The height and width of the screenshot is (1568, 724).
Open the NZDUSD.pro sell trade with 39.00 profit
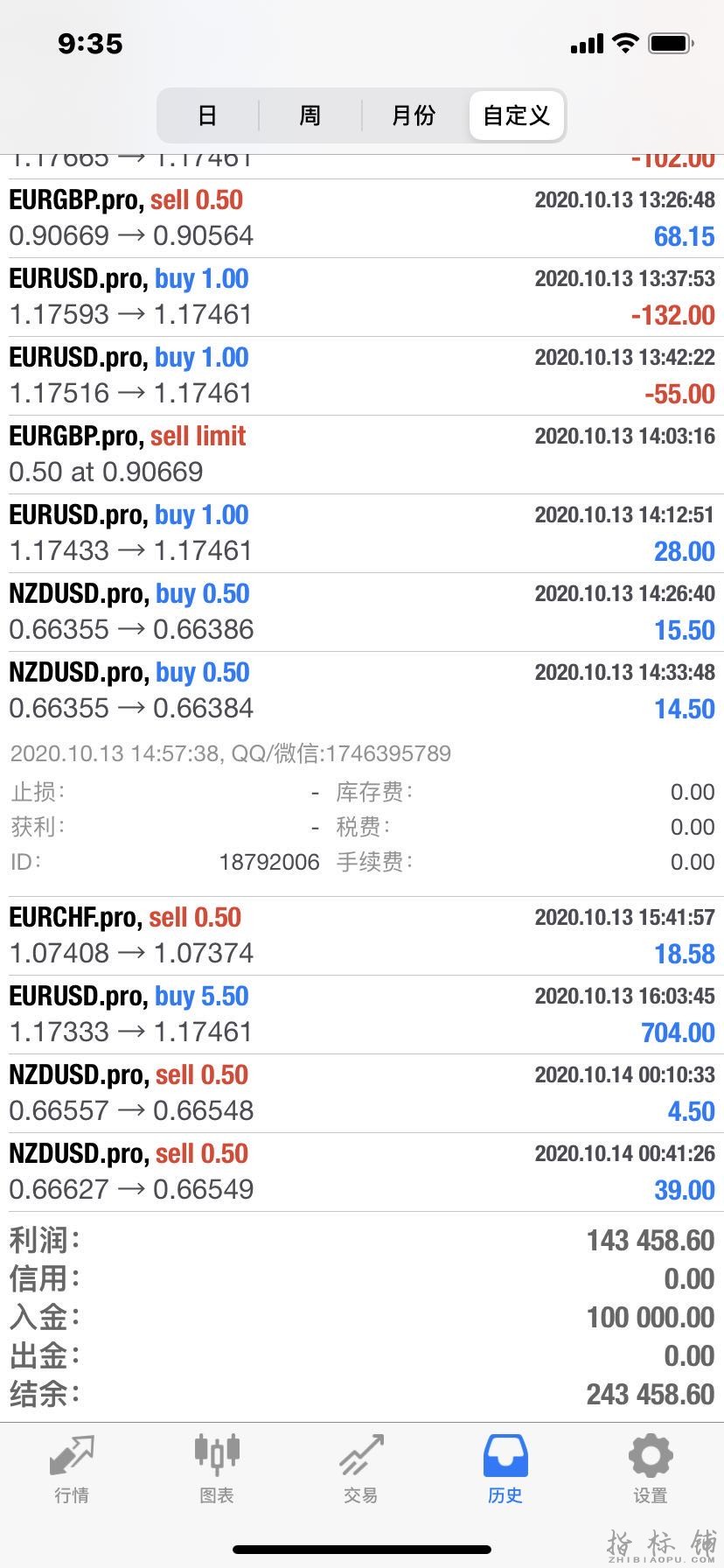tap(362, 1172)
